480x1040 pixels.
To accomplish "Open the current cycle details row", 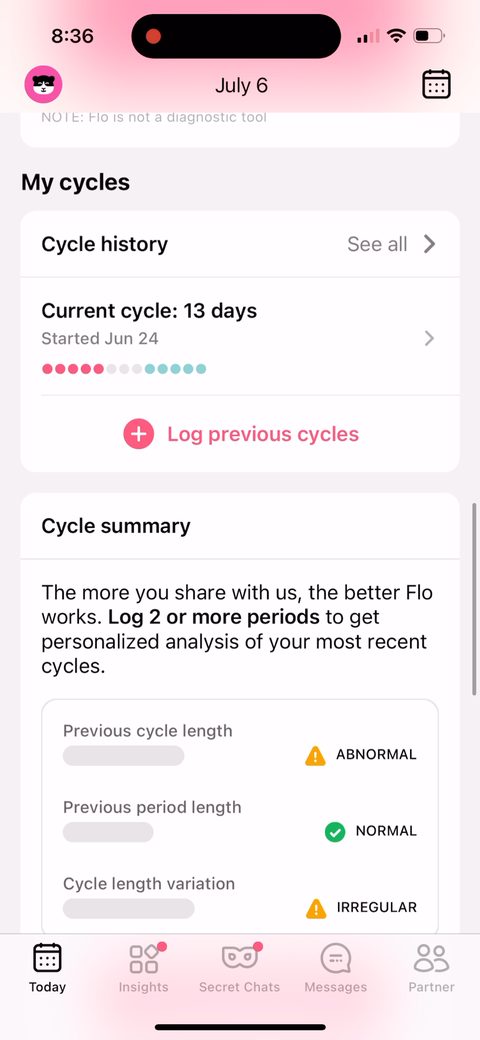I will [x=239, y=338].
